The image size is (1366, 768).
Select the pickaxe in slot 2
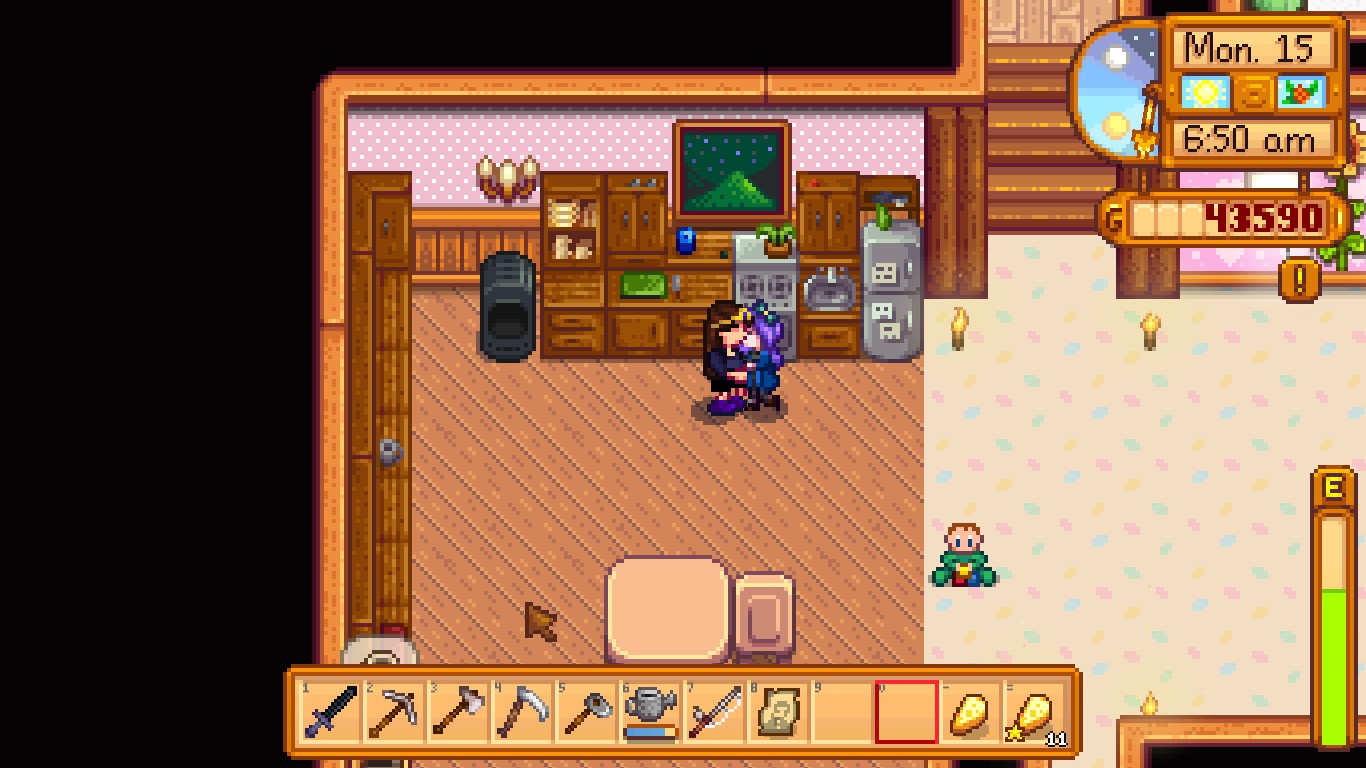(395, 712)
